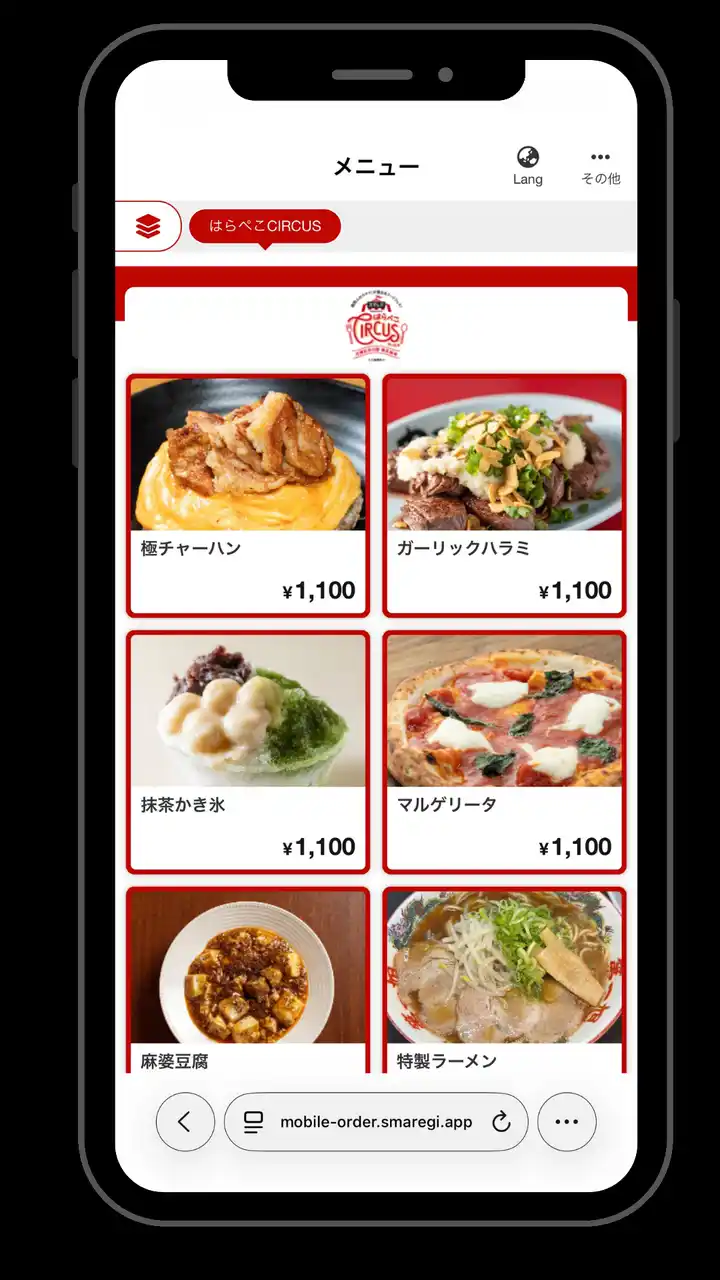Open the browser's three-dot menu

click(567, 1122)
